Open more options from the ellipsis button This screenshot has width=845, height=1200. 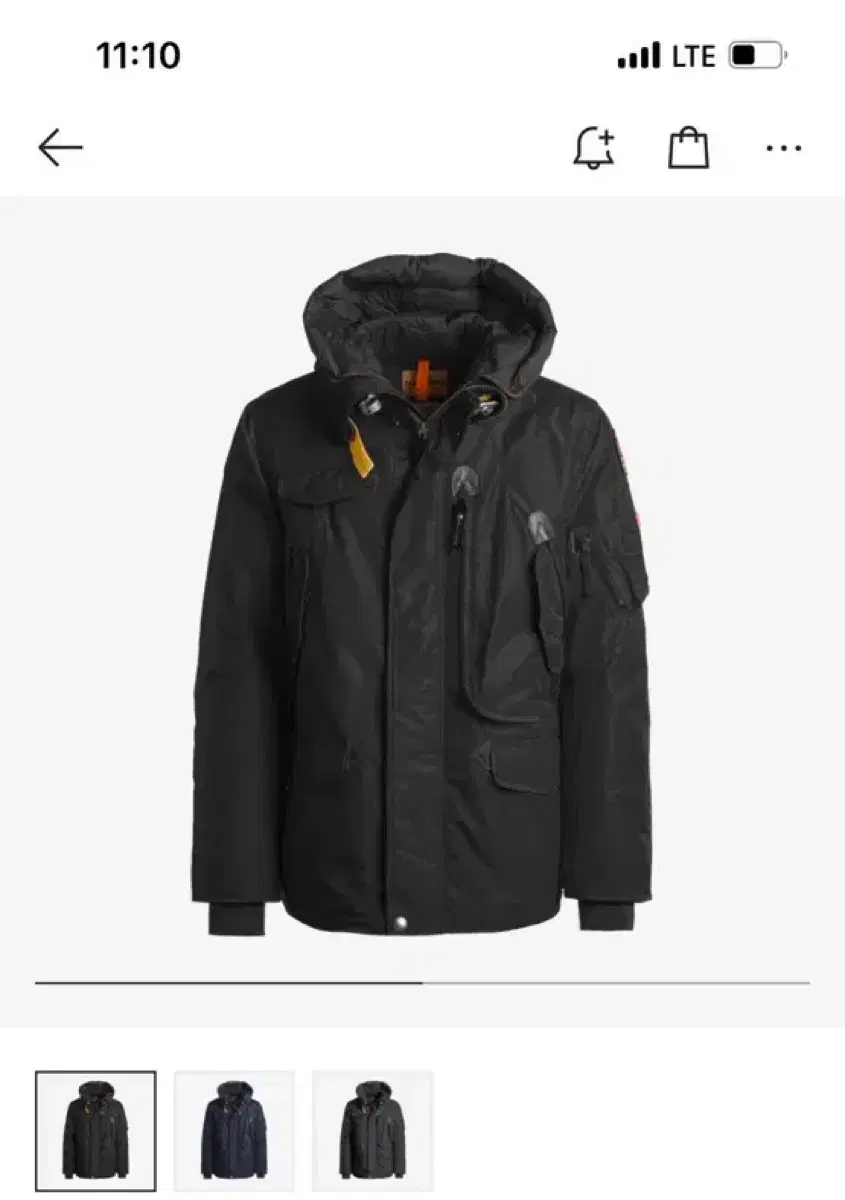click(782, 147)
